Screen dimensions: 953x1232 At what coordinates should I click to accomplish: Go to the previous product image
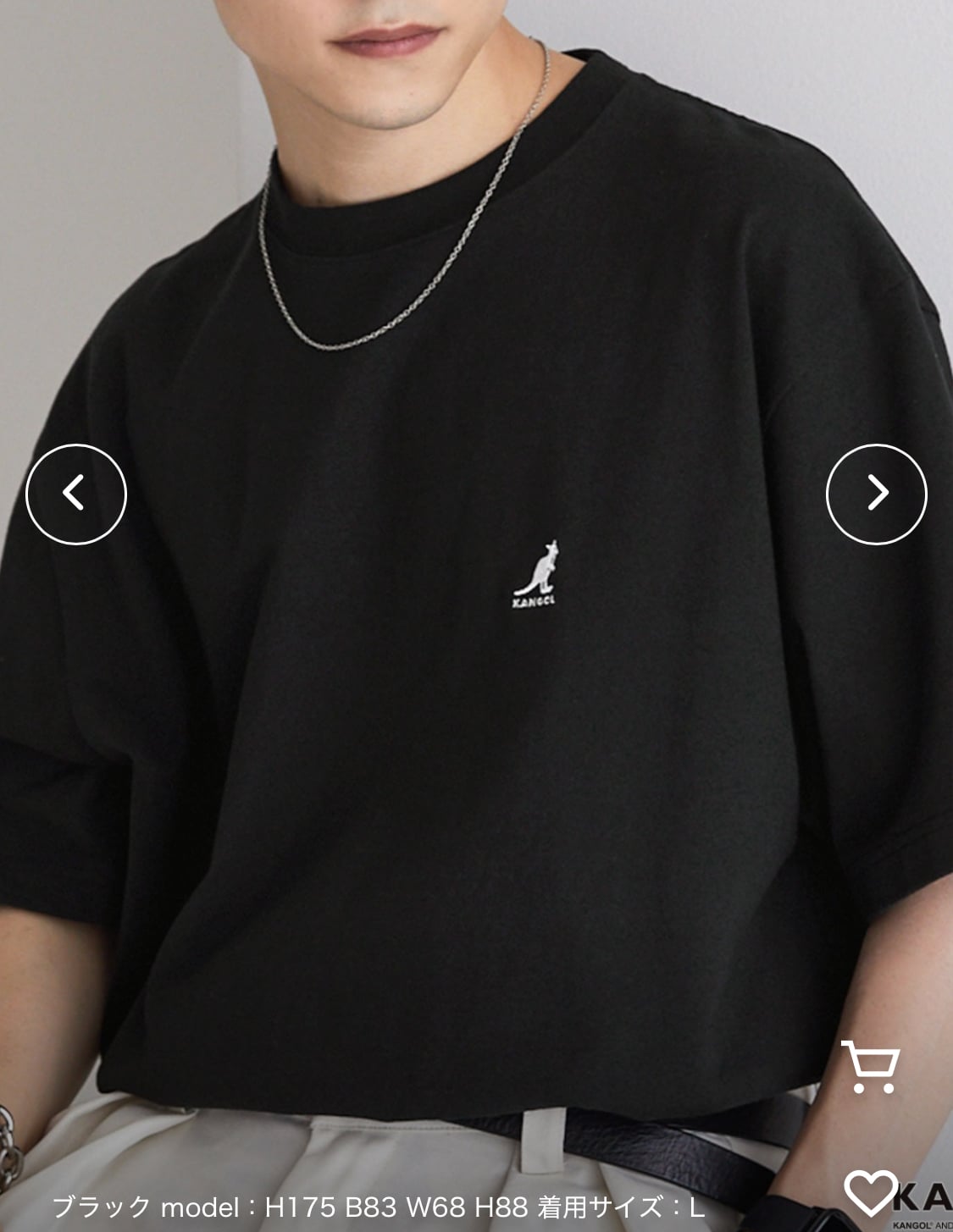coord(76,494)
